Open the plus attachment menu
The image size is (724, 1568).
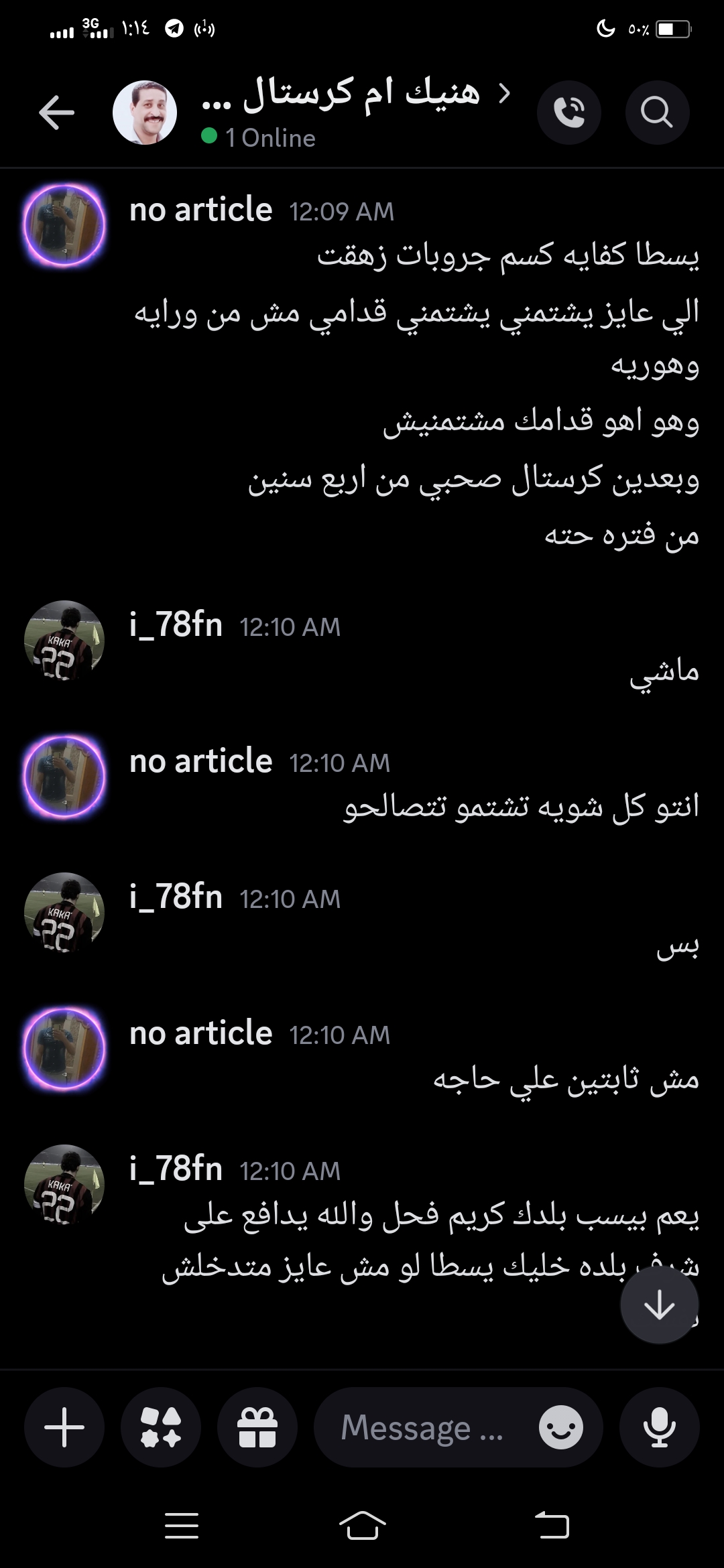pos(64,1427)
